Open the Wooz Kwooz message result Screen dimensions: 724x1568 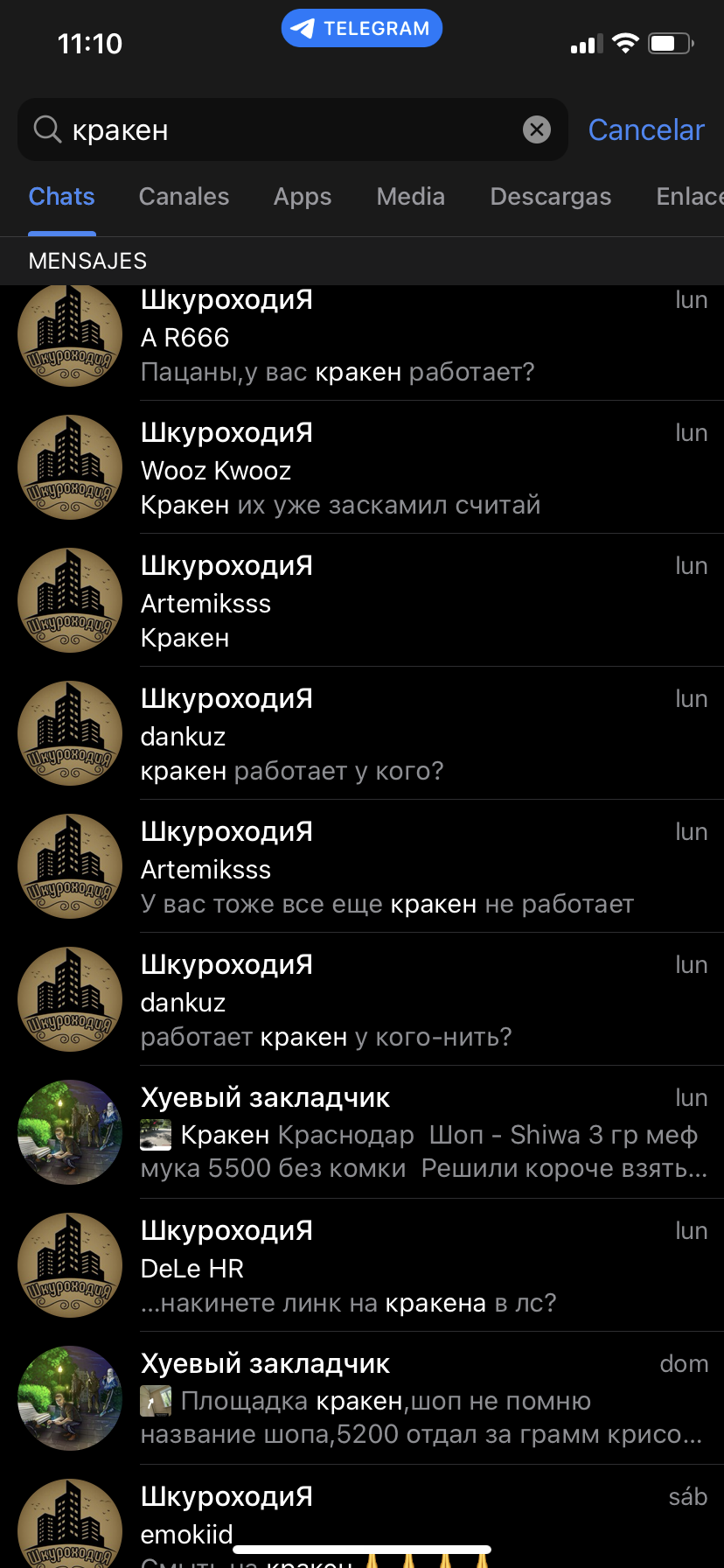click(362, 467)
